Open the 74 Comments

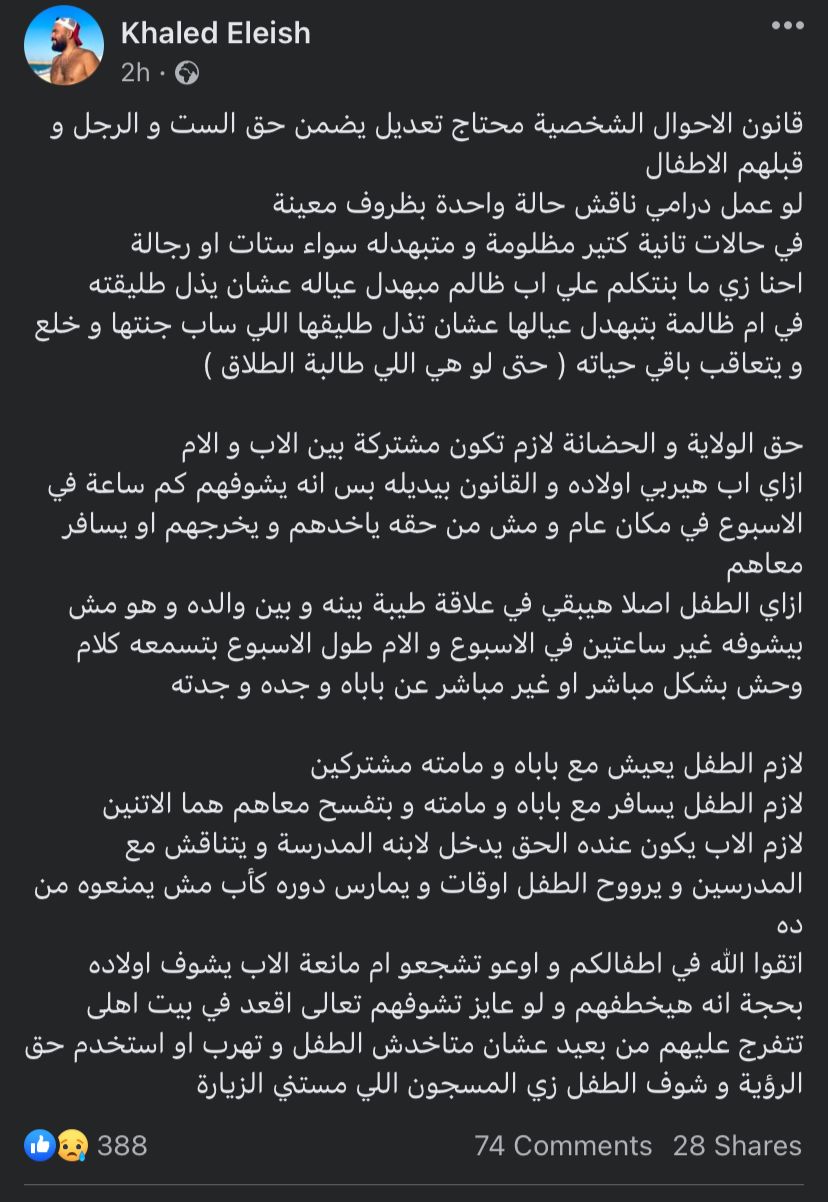(x=563, y=1145)
